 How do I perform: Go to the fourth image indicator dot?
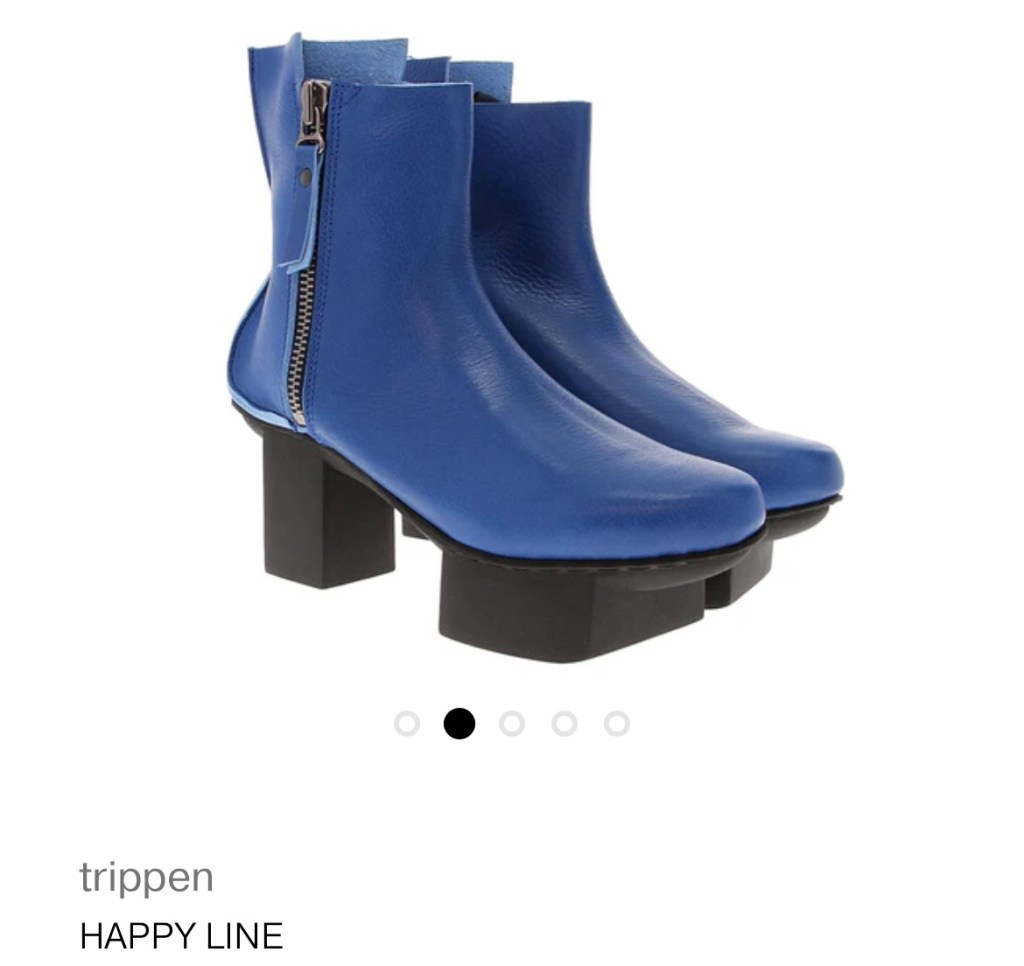click(x=564, y=723)
